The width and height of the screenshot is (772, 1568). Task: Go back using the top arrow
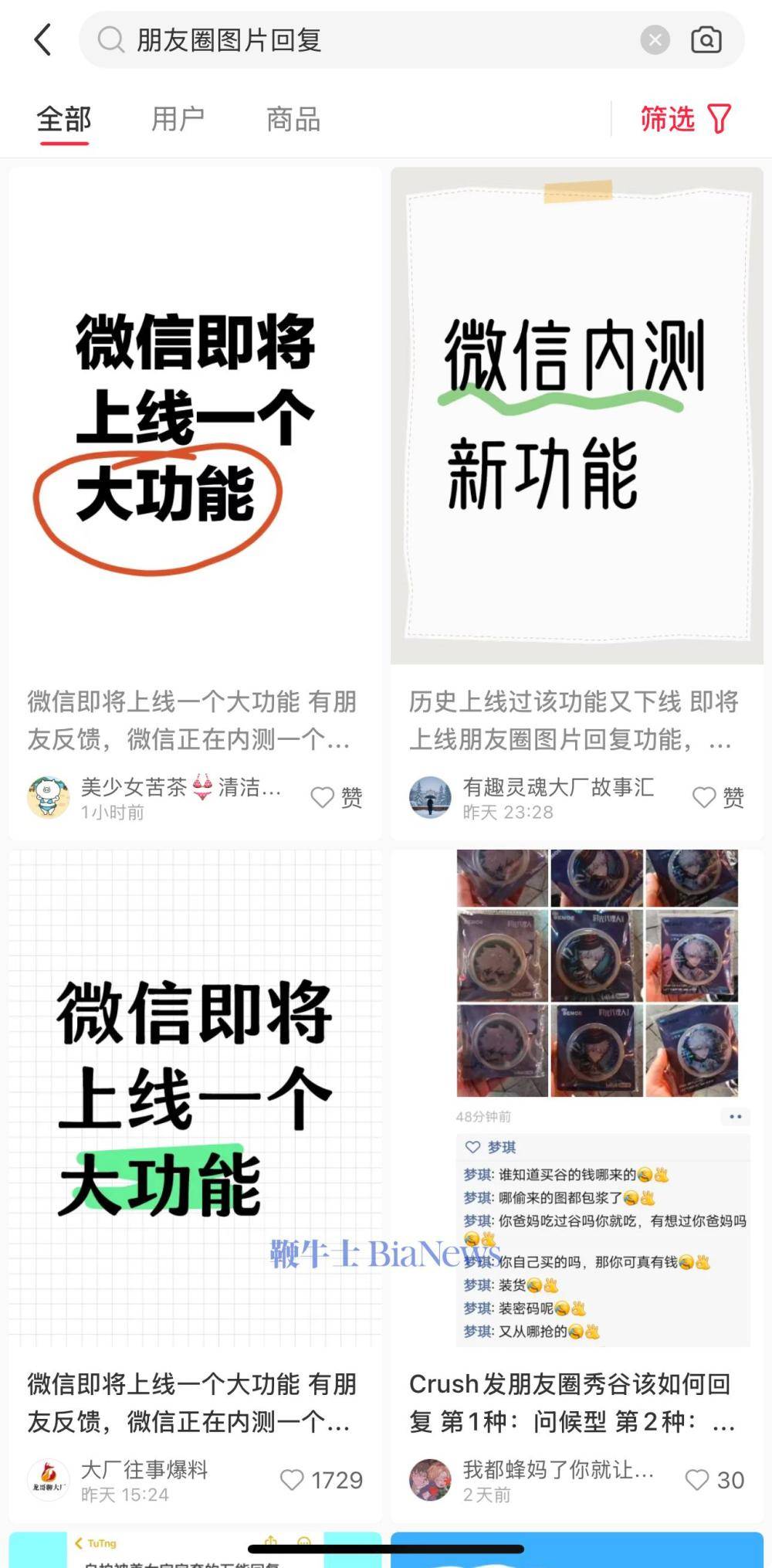click(x=43, y=39)
